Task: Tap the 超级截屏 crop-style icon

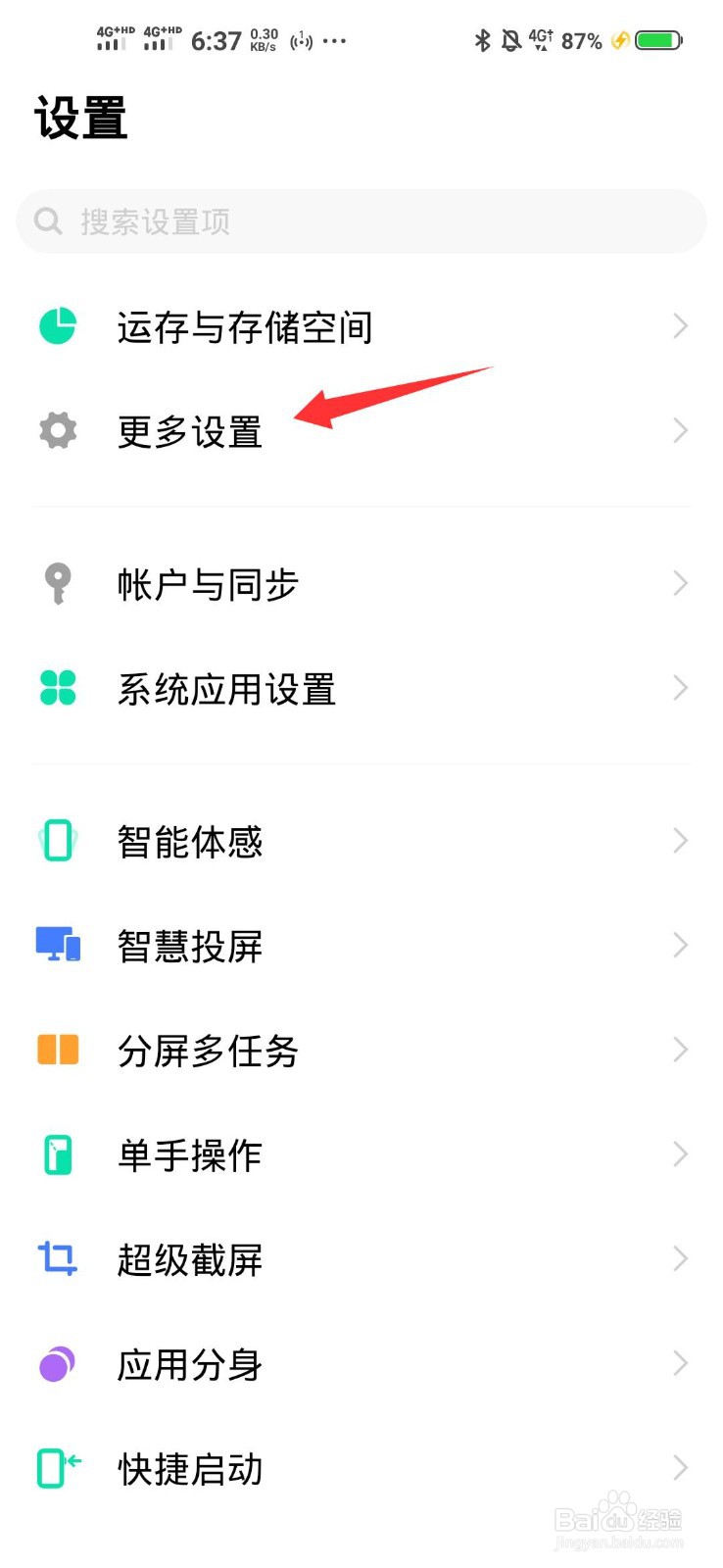Action: point(57,1259)
